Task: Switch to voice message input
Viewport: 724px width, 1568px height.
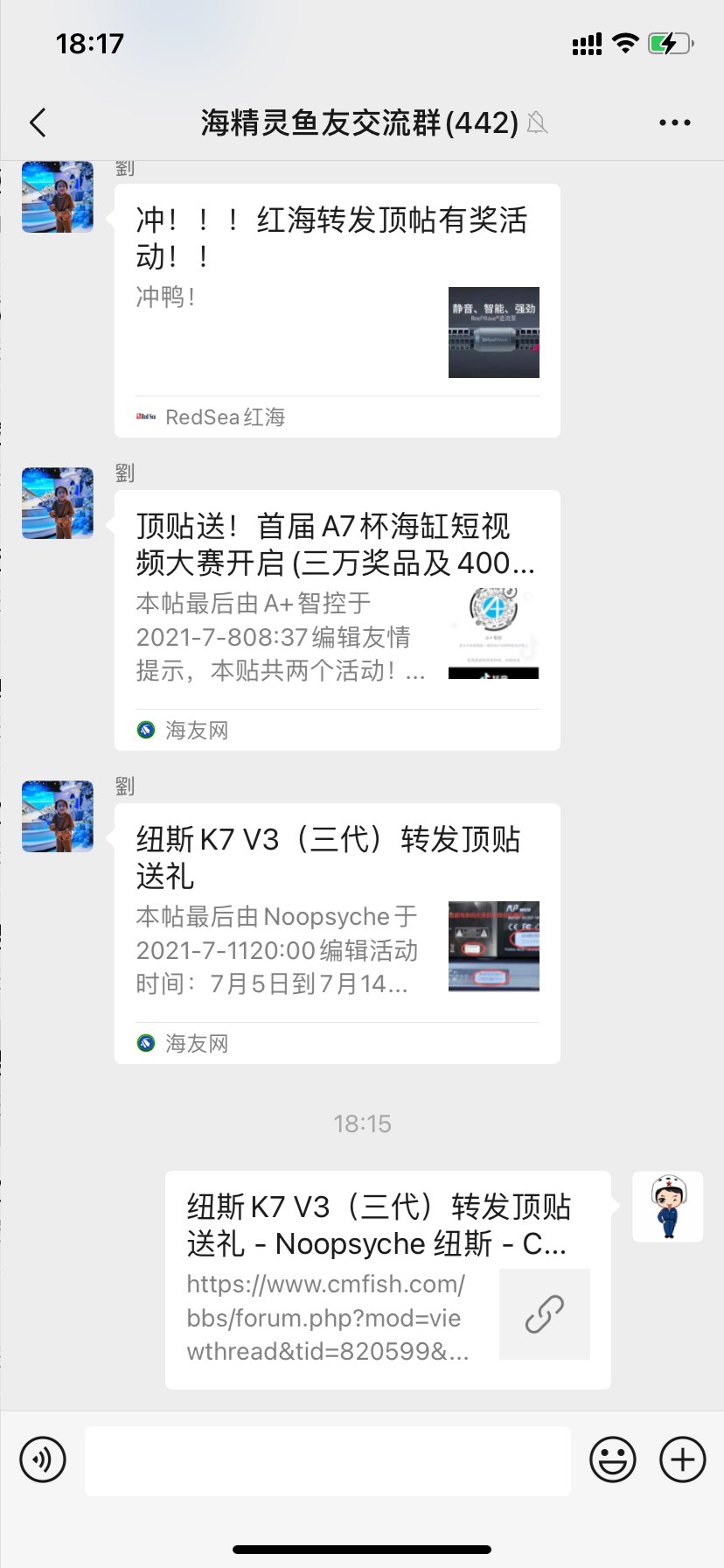Action: [x=43, y=1459]
